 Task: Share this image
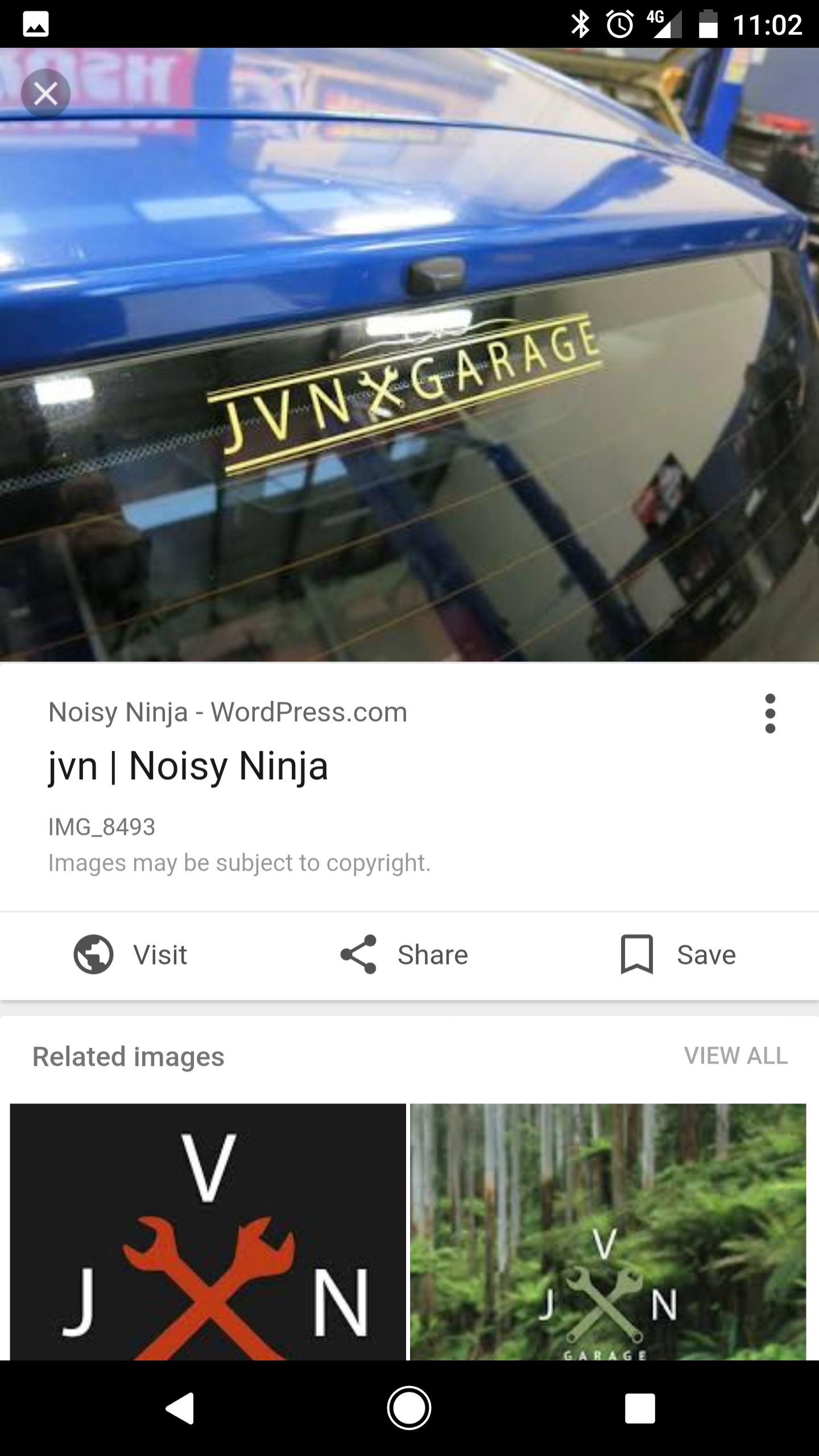(x=404, y=955)
